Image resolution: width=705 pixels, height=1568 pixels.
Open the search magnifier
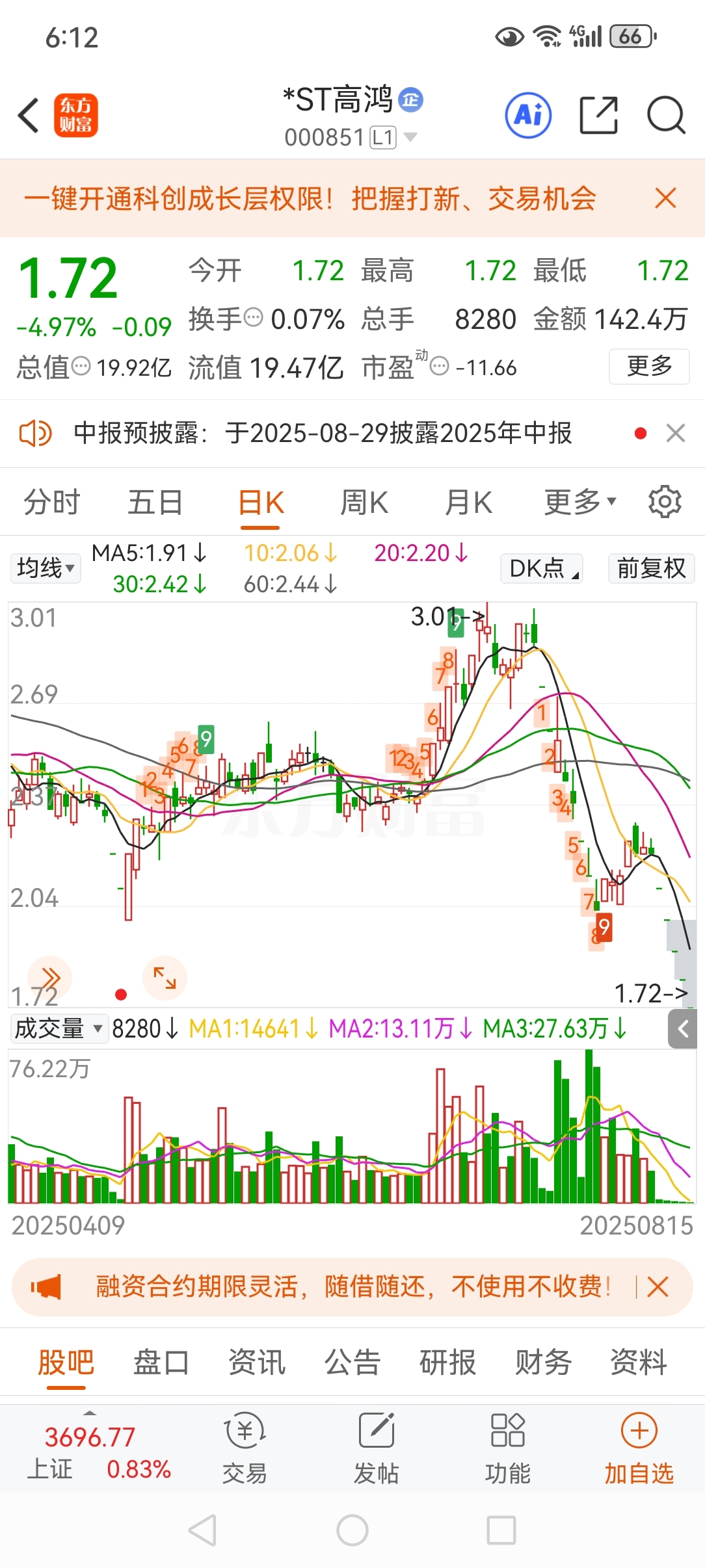coord(666,116)
